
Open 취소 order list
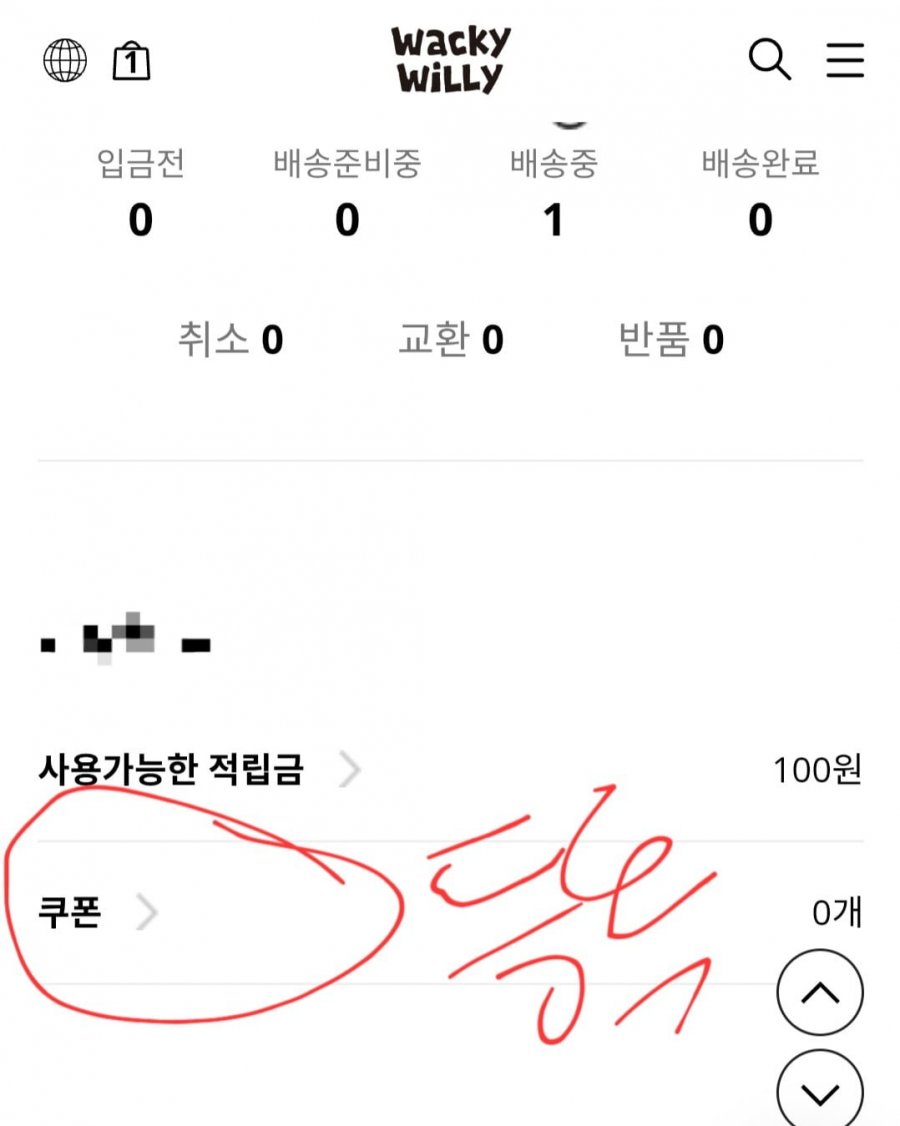(230, 341)
